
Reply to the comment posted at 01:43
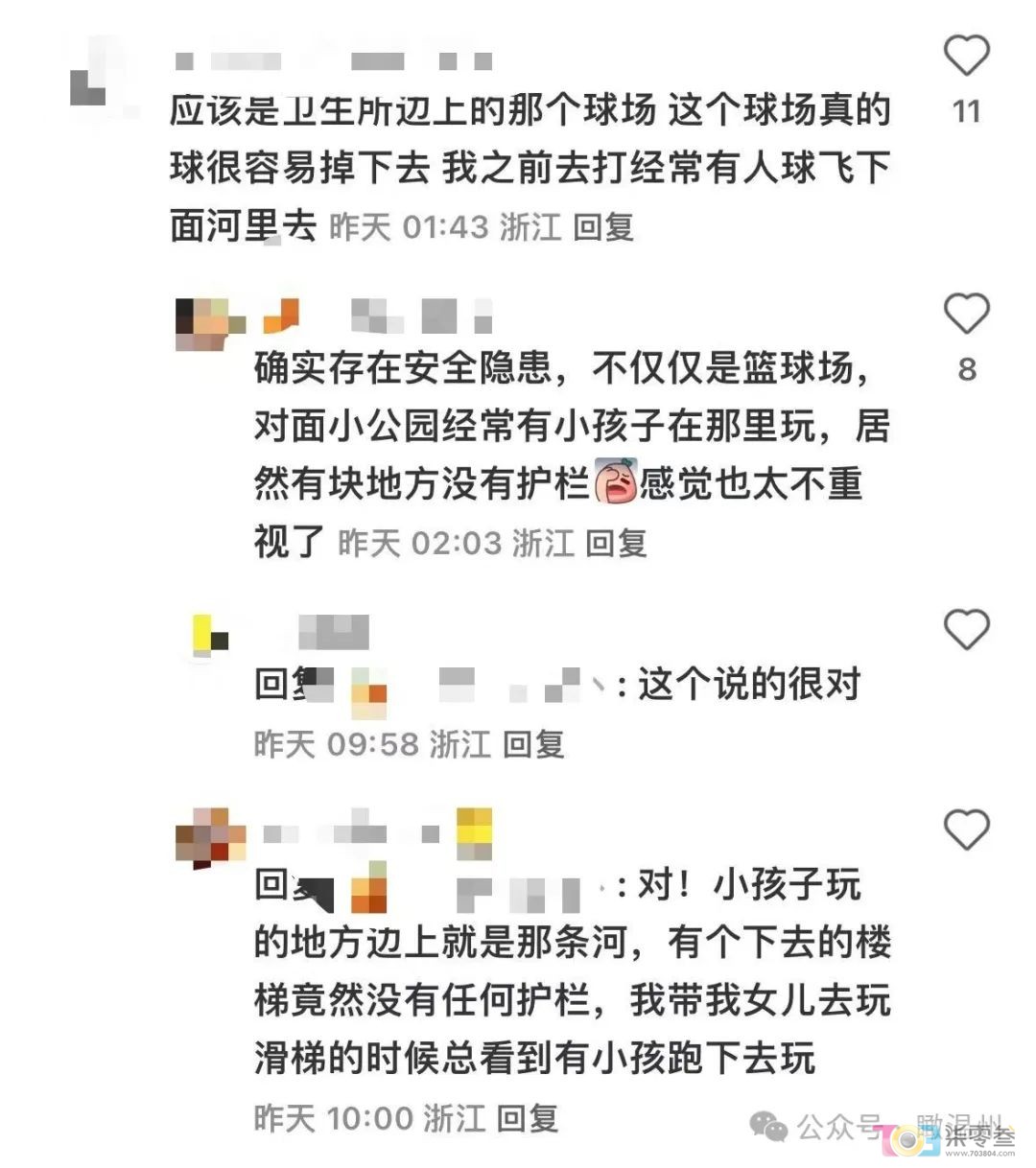point(603,227)
